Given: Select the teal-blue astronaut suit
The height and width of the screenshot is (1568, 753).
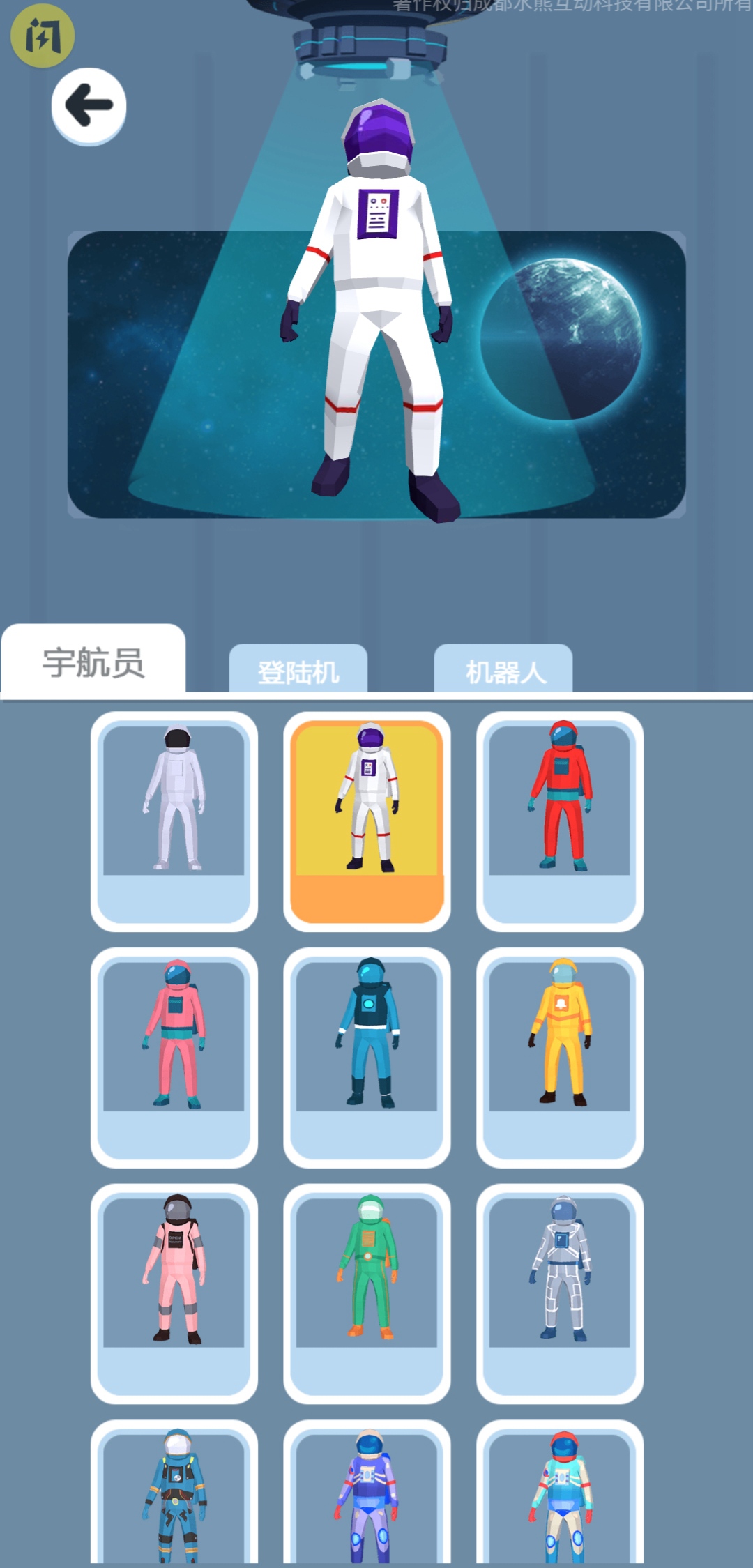Looking at the screenshot, I should (x=365, y=1053).
